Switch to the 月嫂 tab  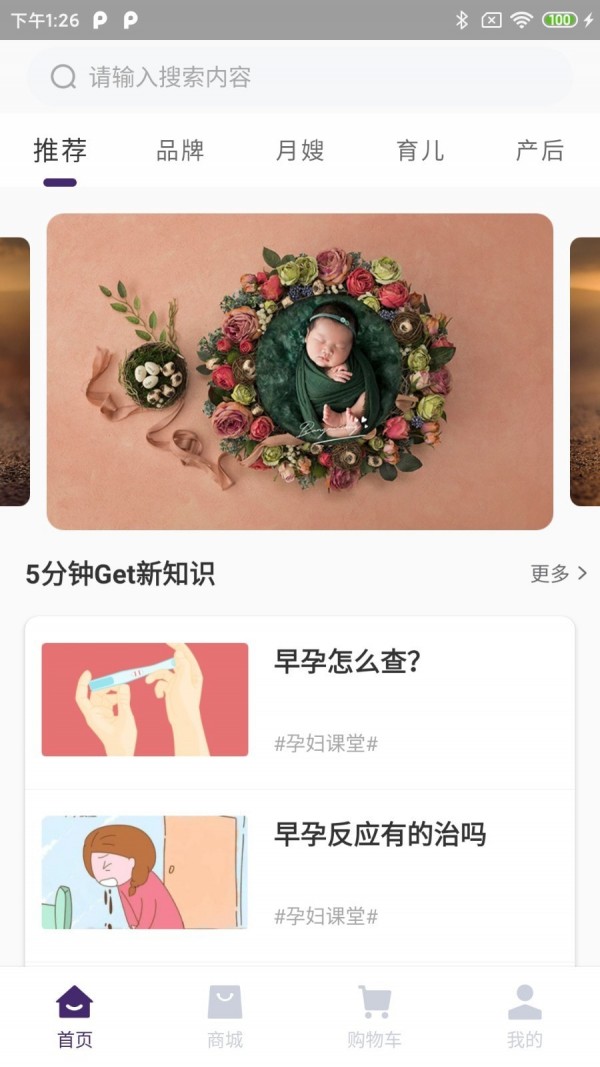(300, 151)
